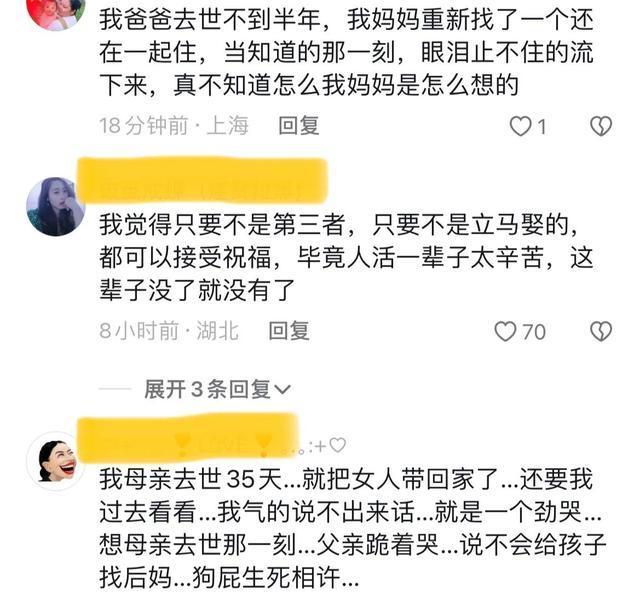This screenshot has height=602, width=640.
Task: Dislike the comment posted 18分钟前
Action: [x=600, y=126]
